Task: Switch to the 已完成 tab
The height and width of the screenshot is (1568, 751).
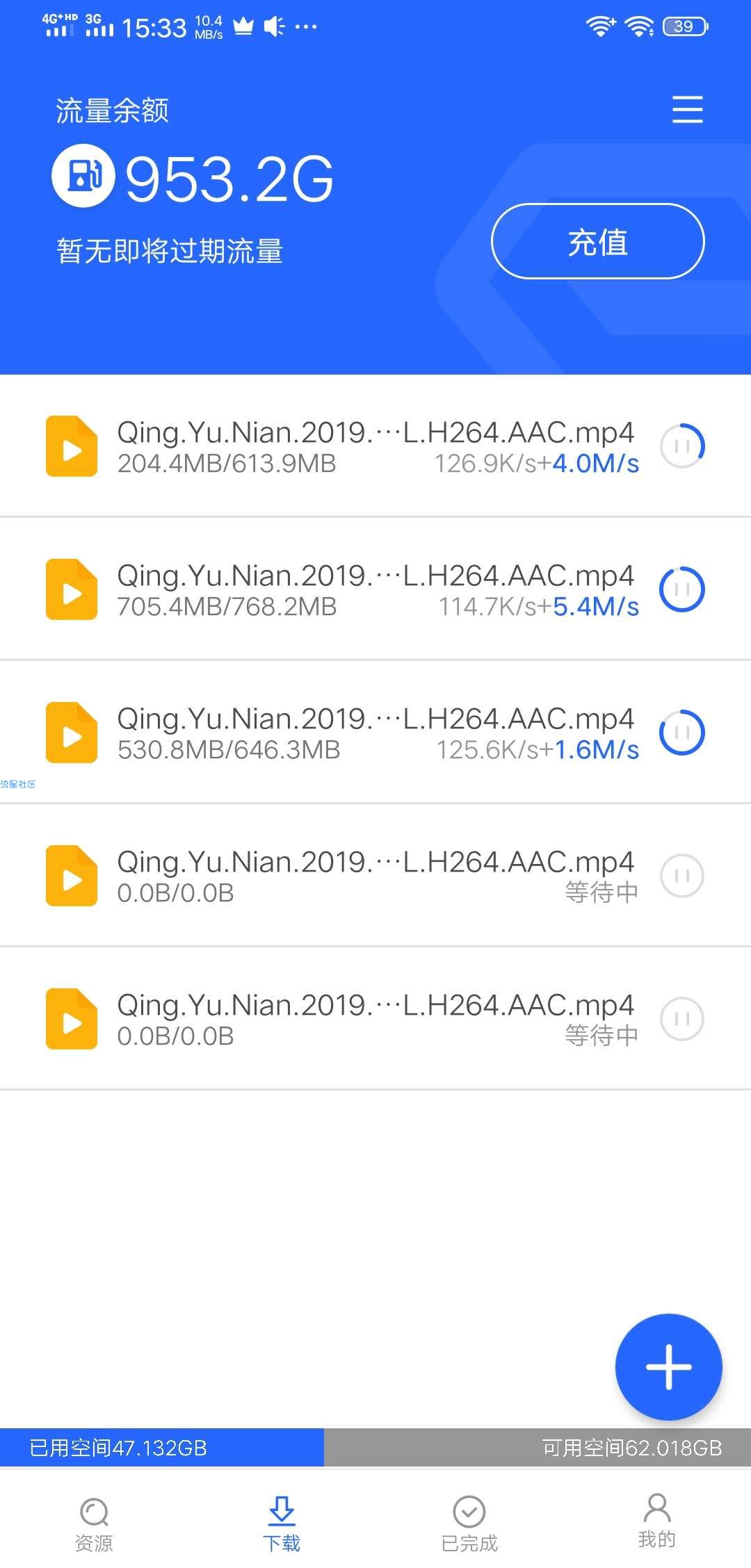Action: pyautogui.click(x=469, y=1522)
